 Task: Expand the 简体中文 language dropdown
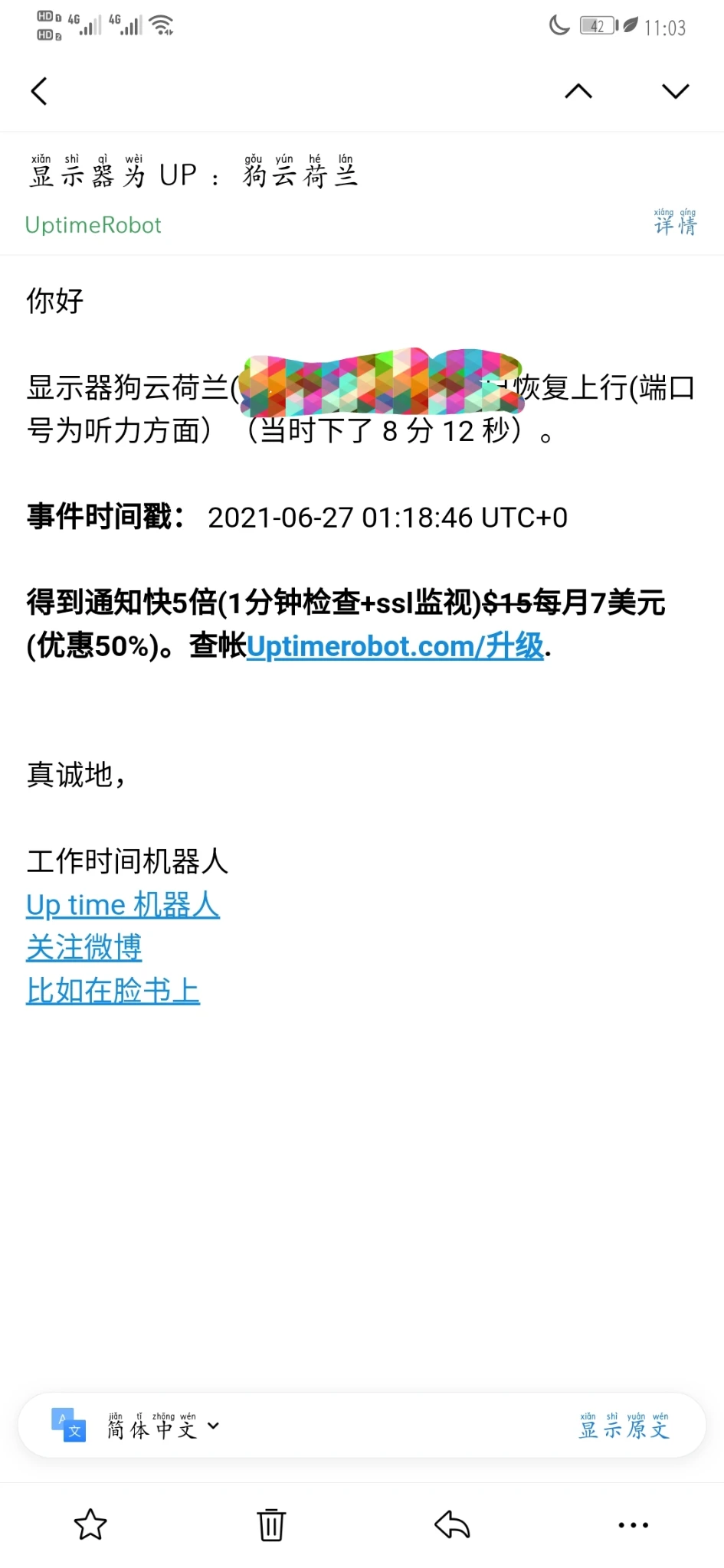pos(162,1426)
